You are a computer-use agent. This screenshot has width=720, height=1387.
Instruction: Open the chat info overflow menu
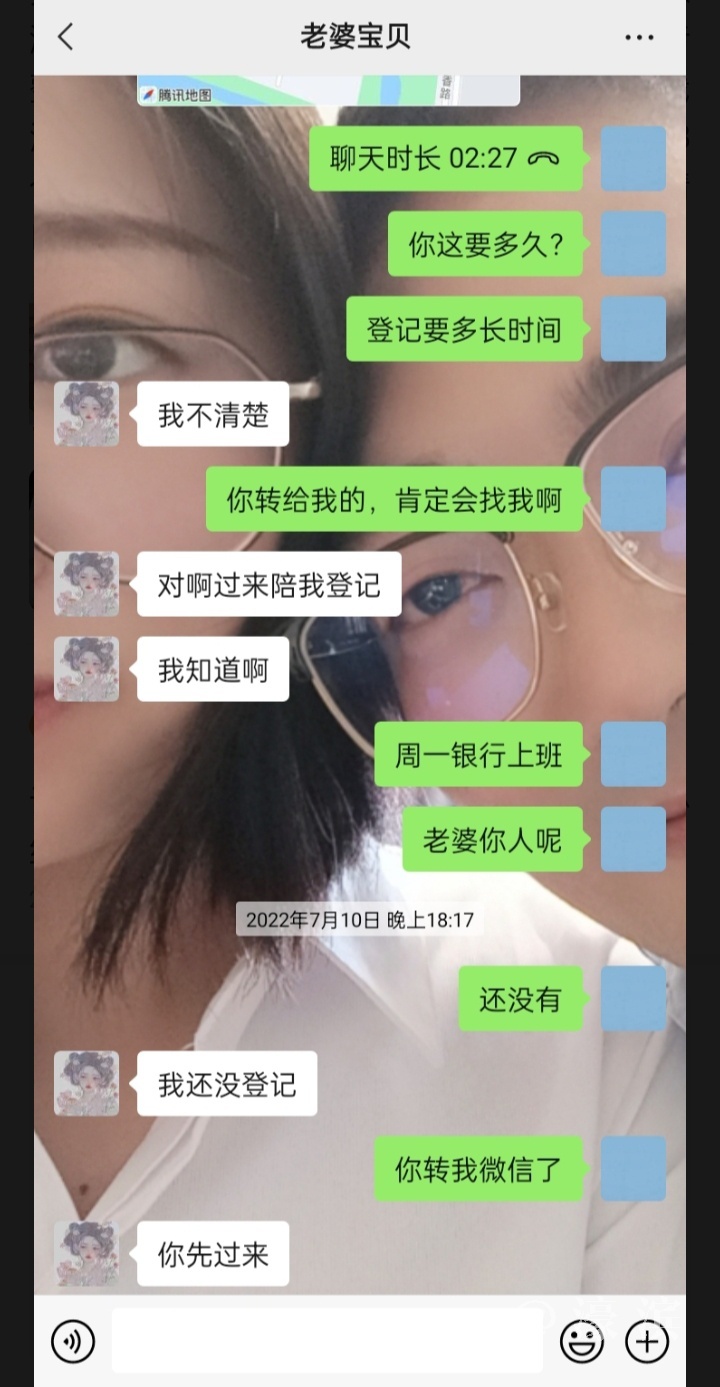[x=639, y=37]
